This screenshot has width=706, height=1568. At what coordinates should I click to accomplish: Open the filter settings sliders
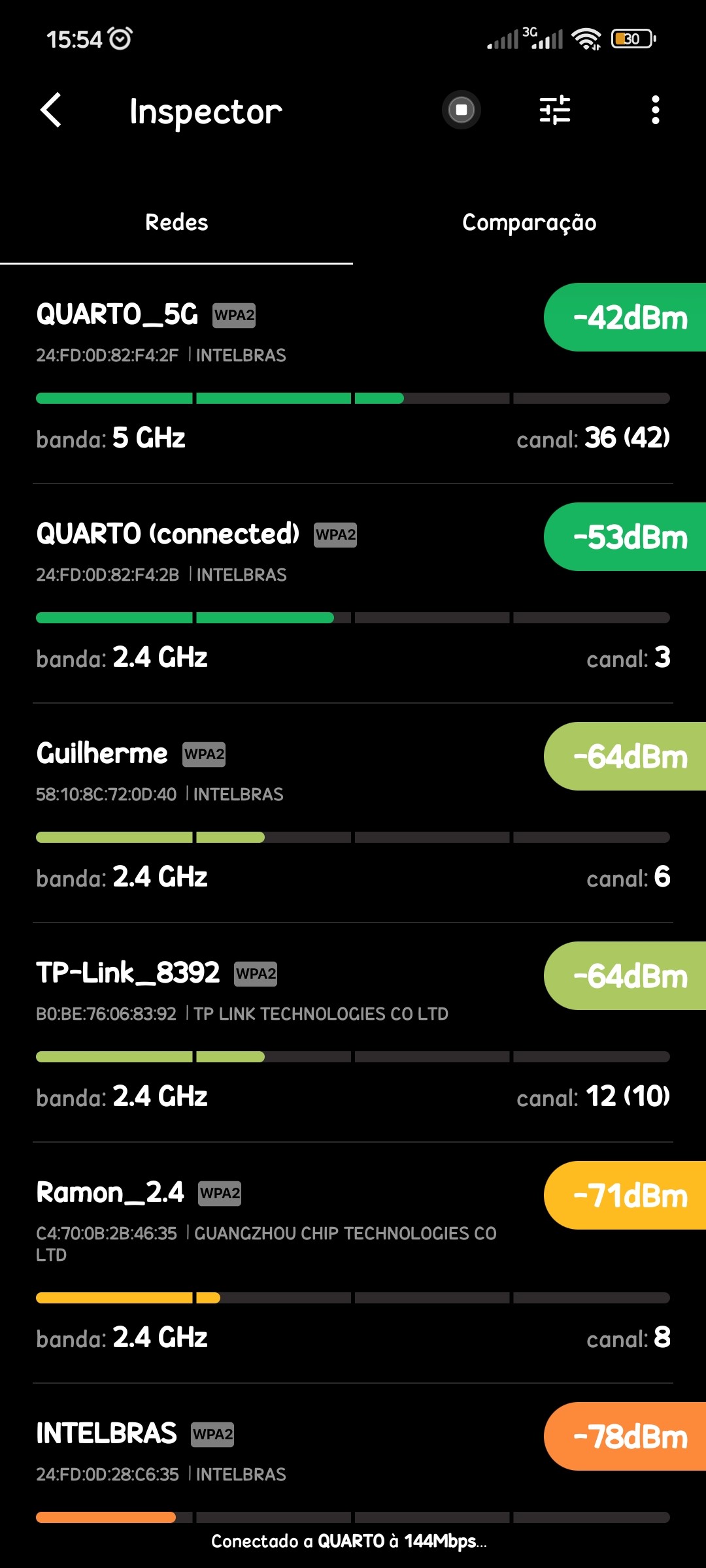[555, 110]
